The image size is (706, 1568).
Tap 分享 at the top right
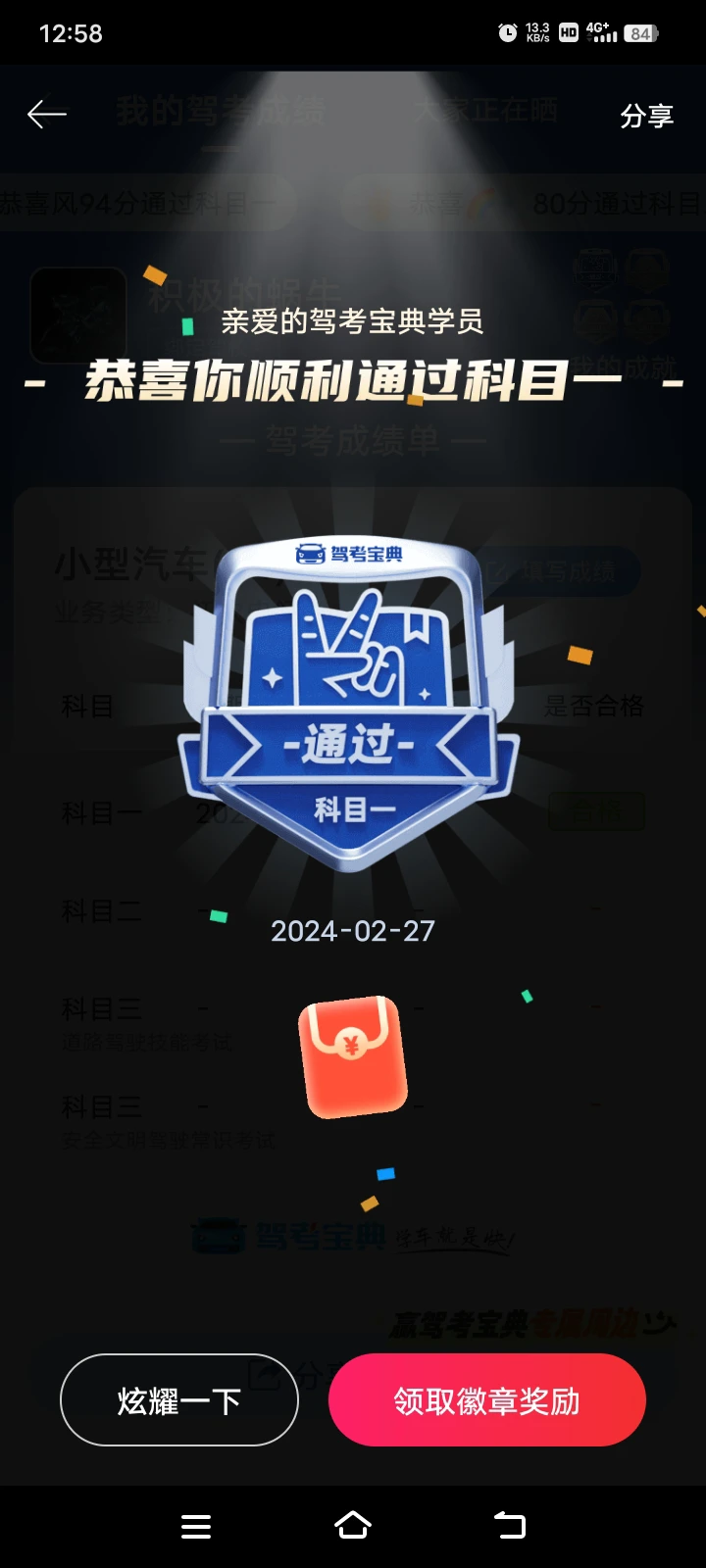[x=647, y=116]
